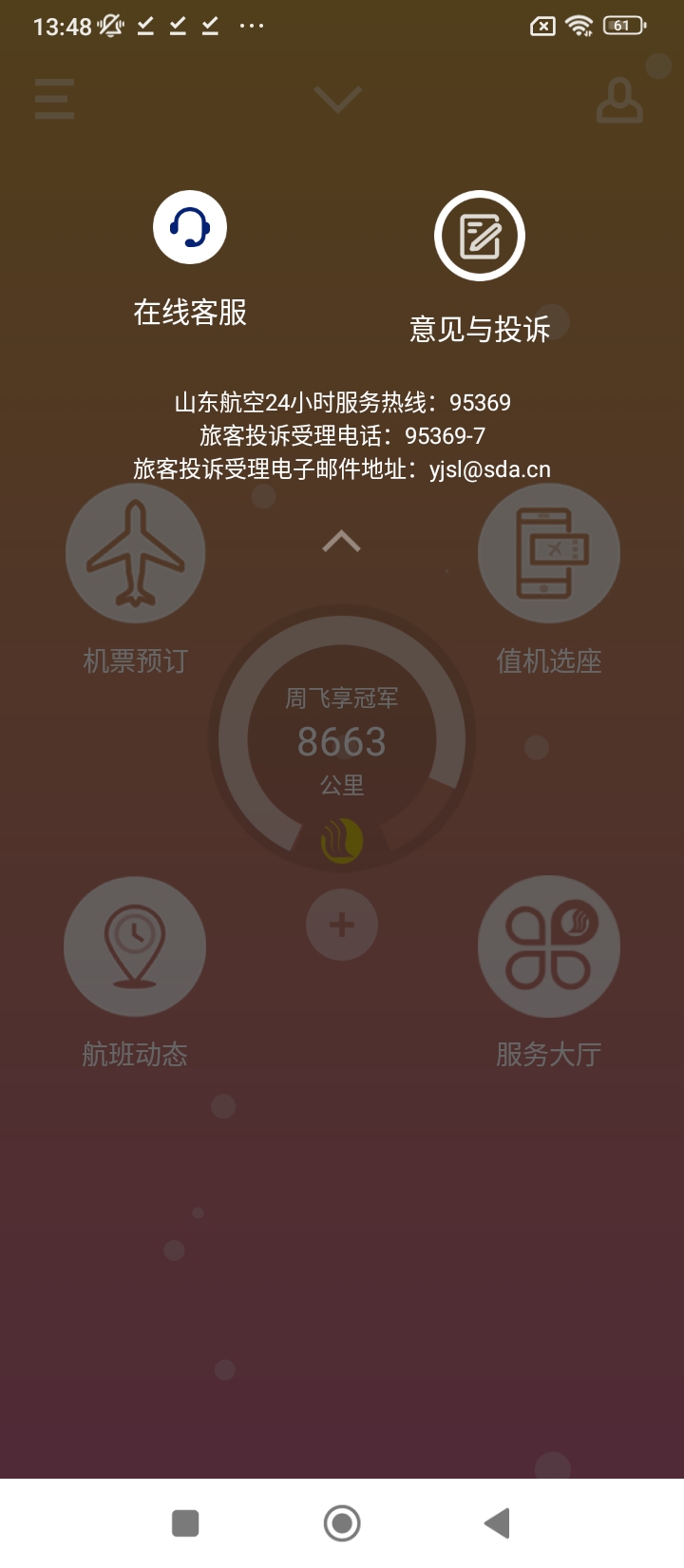Open 值机选座 check-in seat selection
The image size is (684, 1568).
coord(548,554)
